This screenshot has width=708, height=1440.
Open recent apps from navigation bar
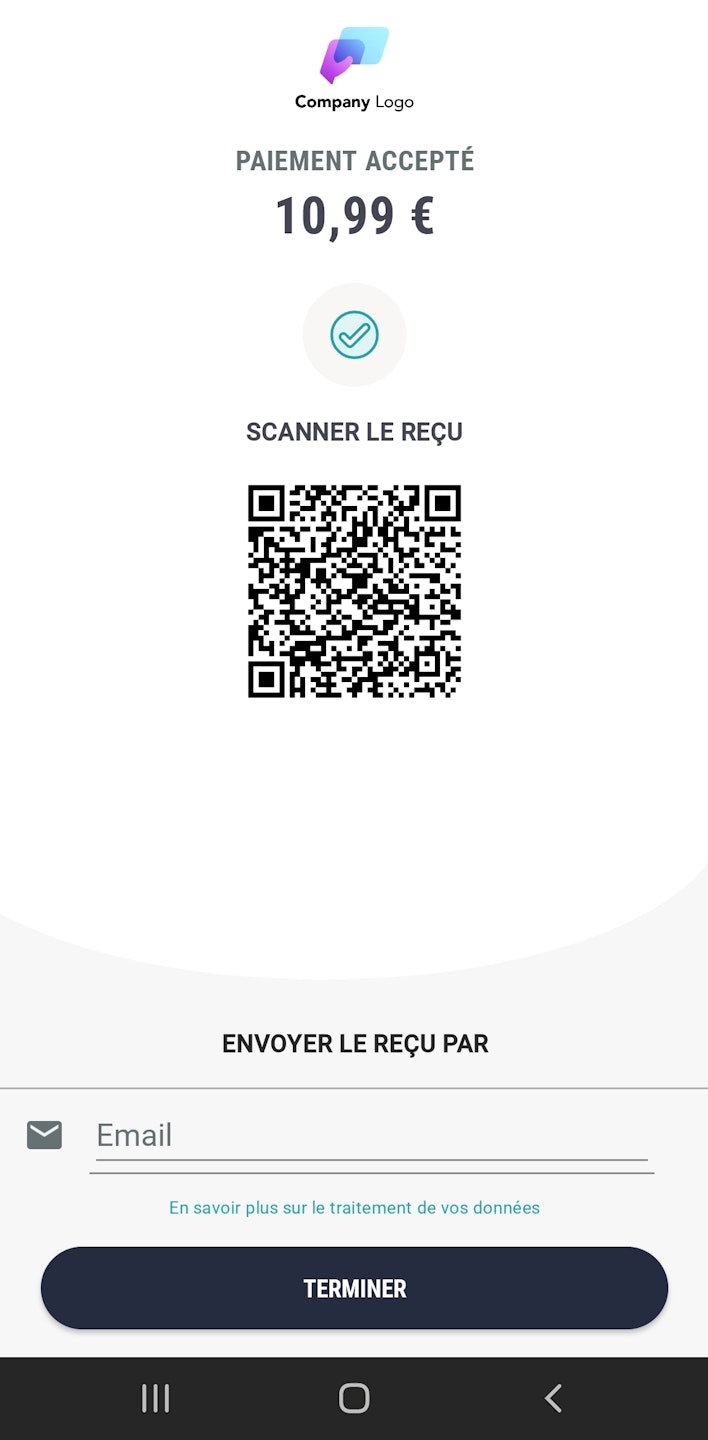click(155, 1398)
